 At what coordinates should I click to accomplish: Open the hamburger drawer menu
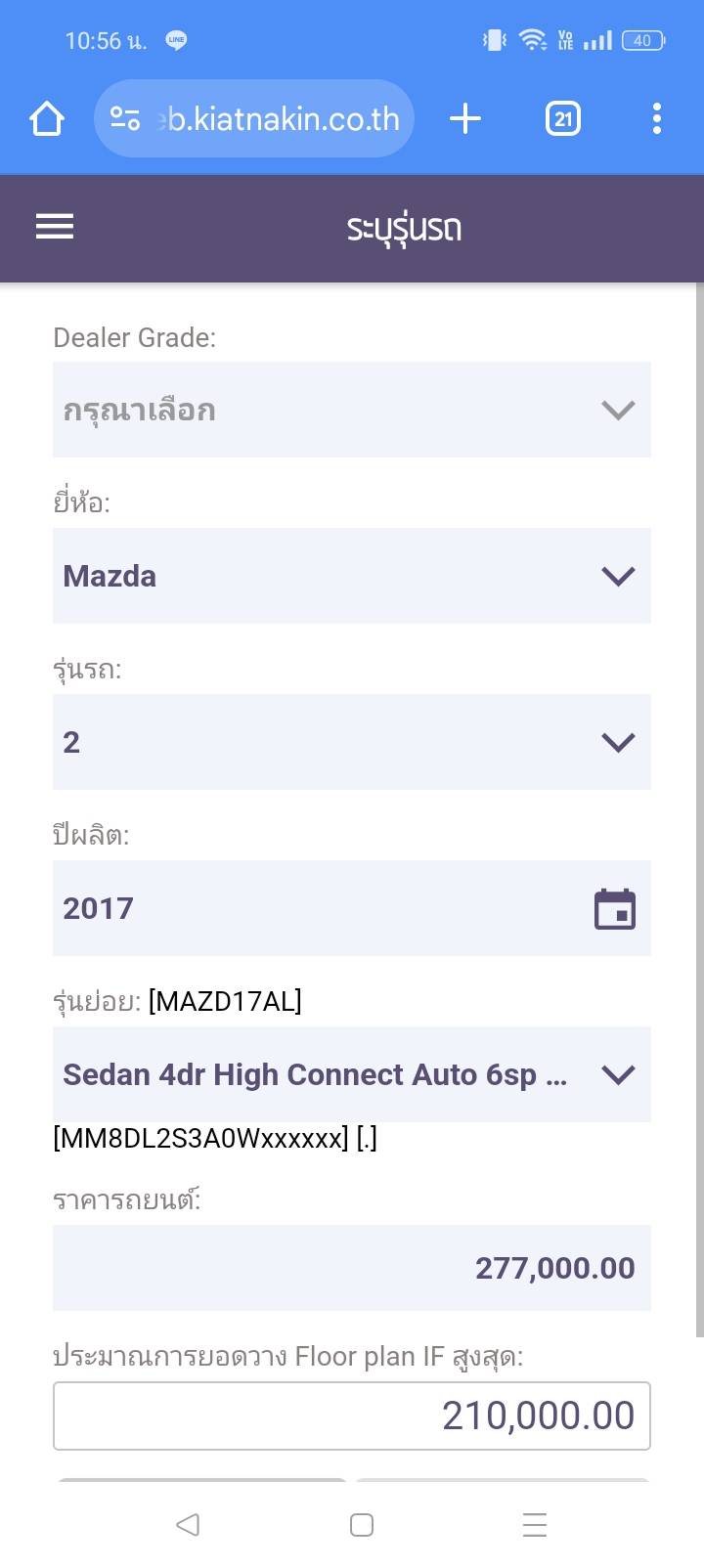(x=55, y=227)
